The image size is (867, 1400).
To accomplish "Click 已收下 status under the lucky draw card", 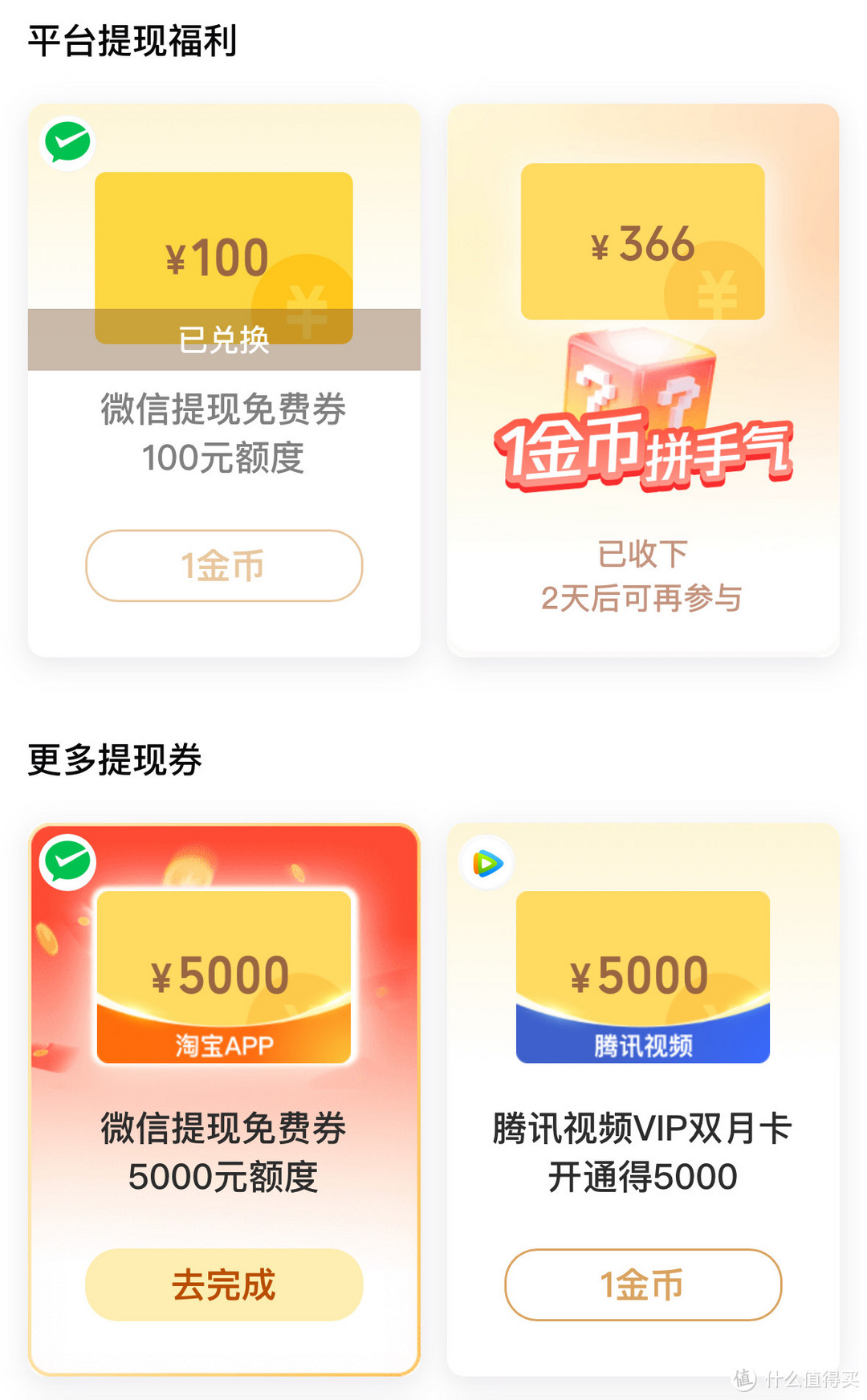I will point(642,552).
